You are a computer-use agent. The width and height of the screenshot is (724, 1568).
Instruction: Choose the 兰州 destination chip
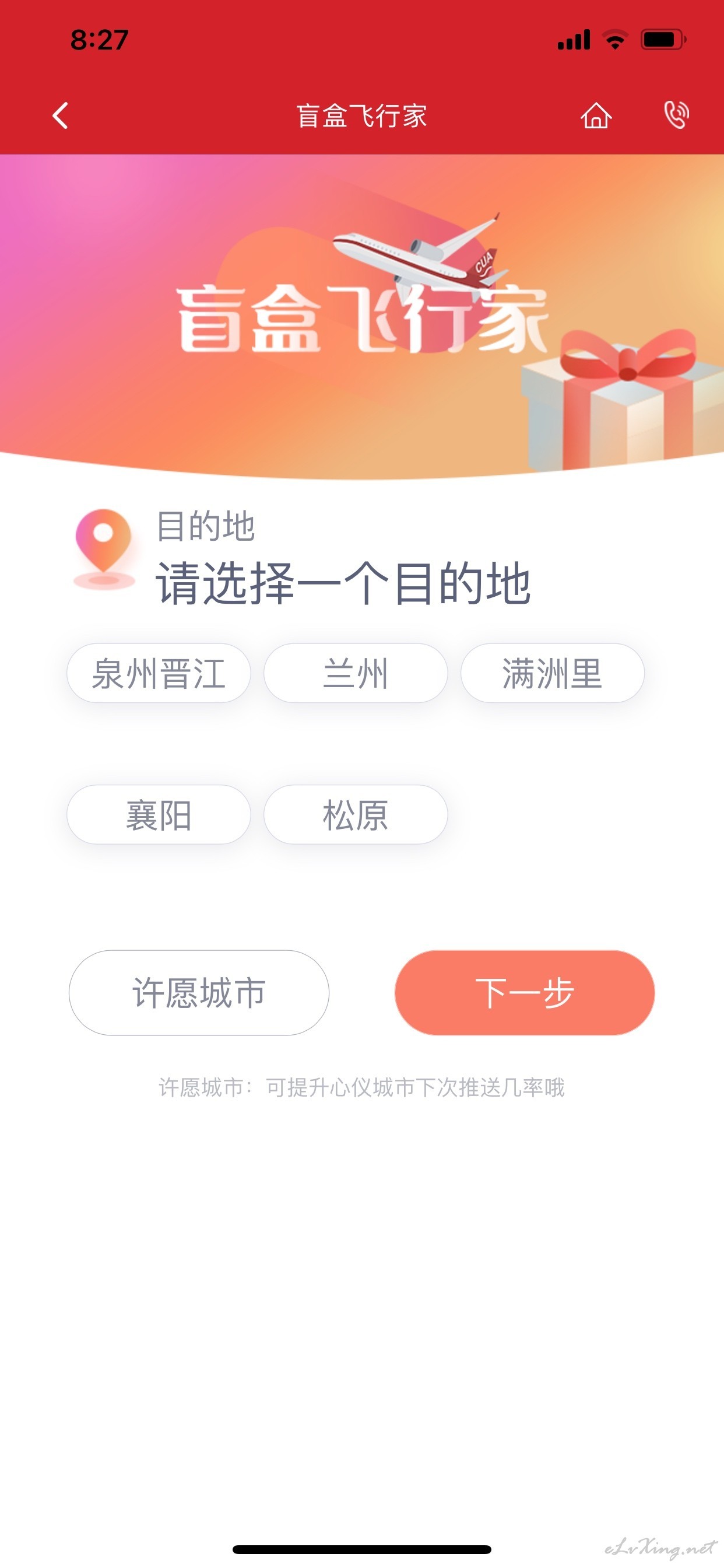coord(356,673)
